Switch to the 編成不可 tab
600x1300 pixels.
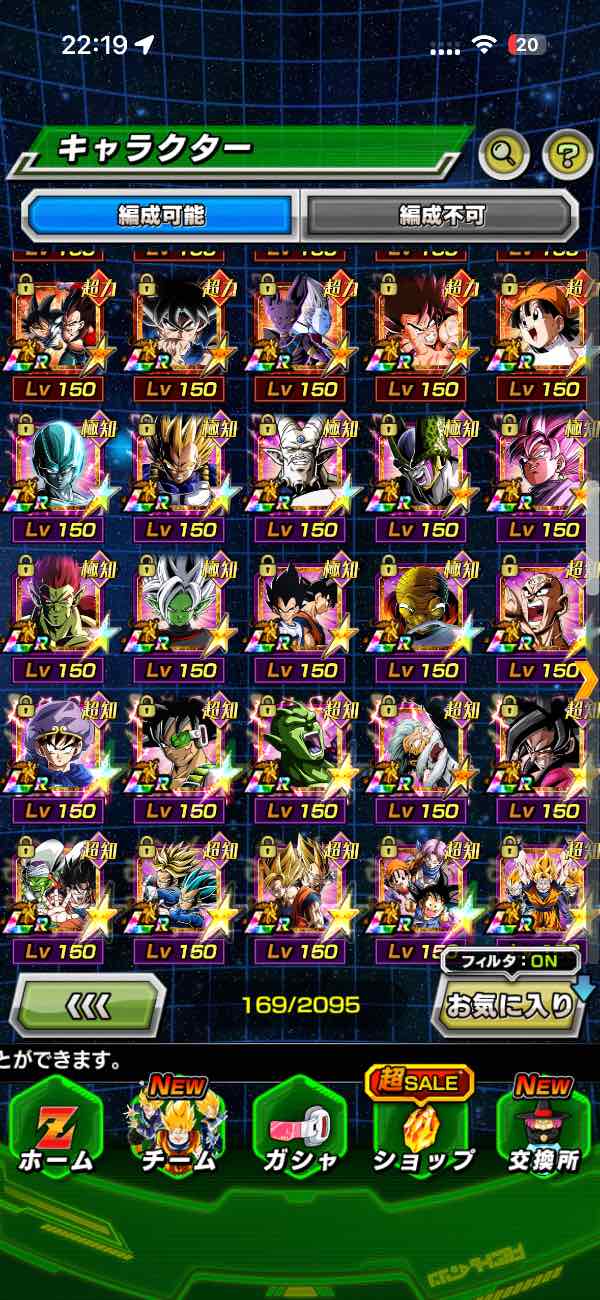coord(441,215)
